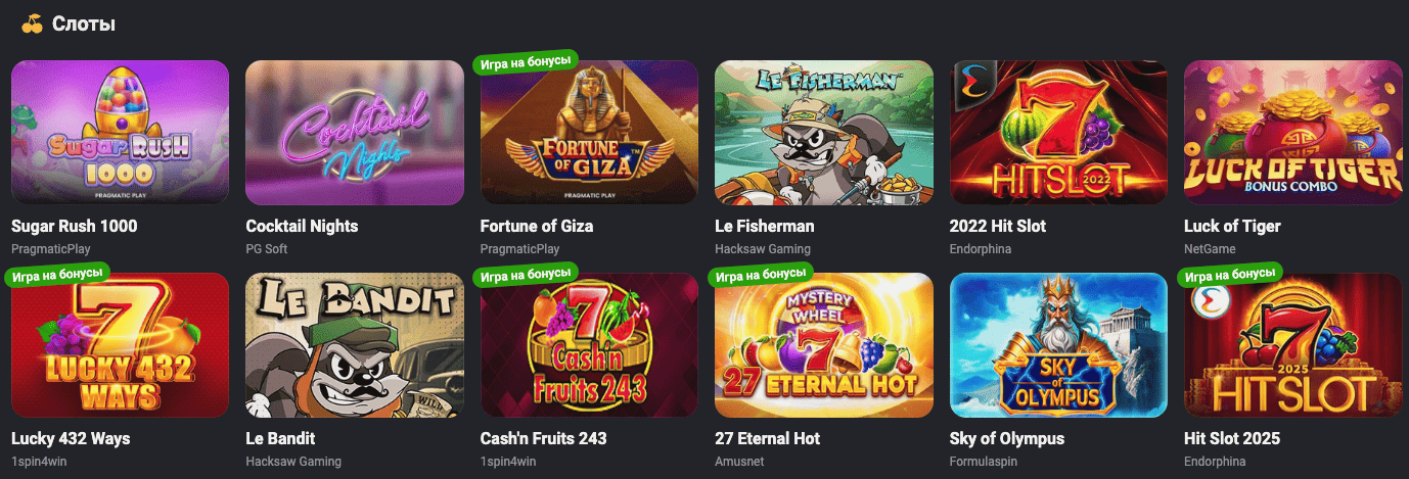Open the Sky of Olympus game
1409x479 pixels.
click(1058, 345)
